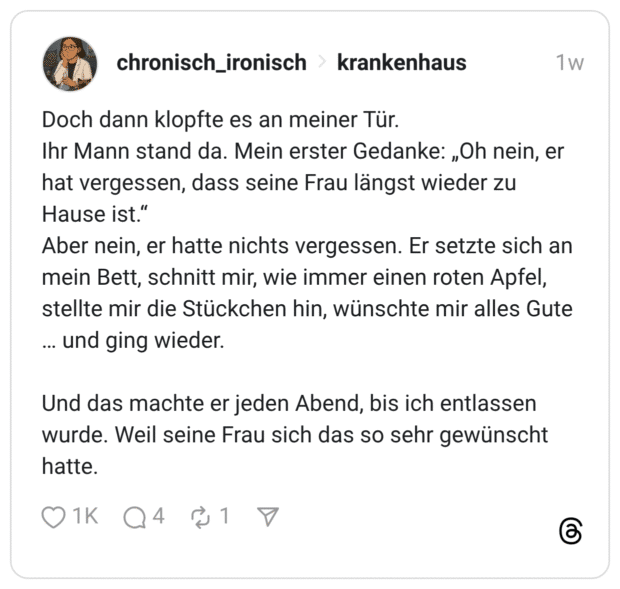Open the comments on this post
This screenshot has width=620, height=589.
pyautogui.click(x=134, y=517)
